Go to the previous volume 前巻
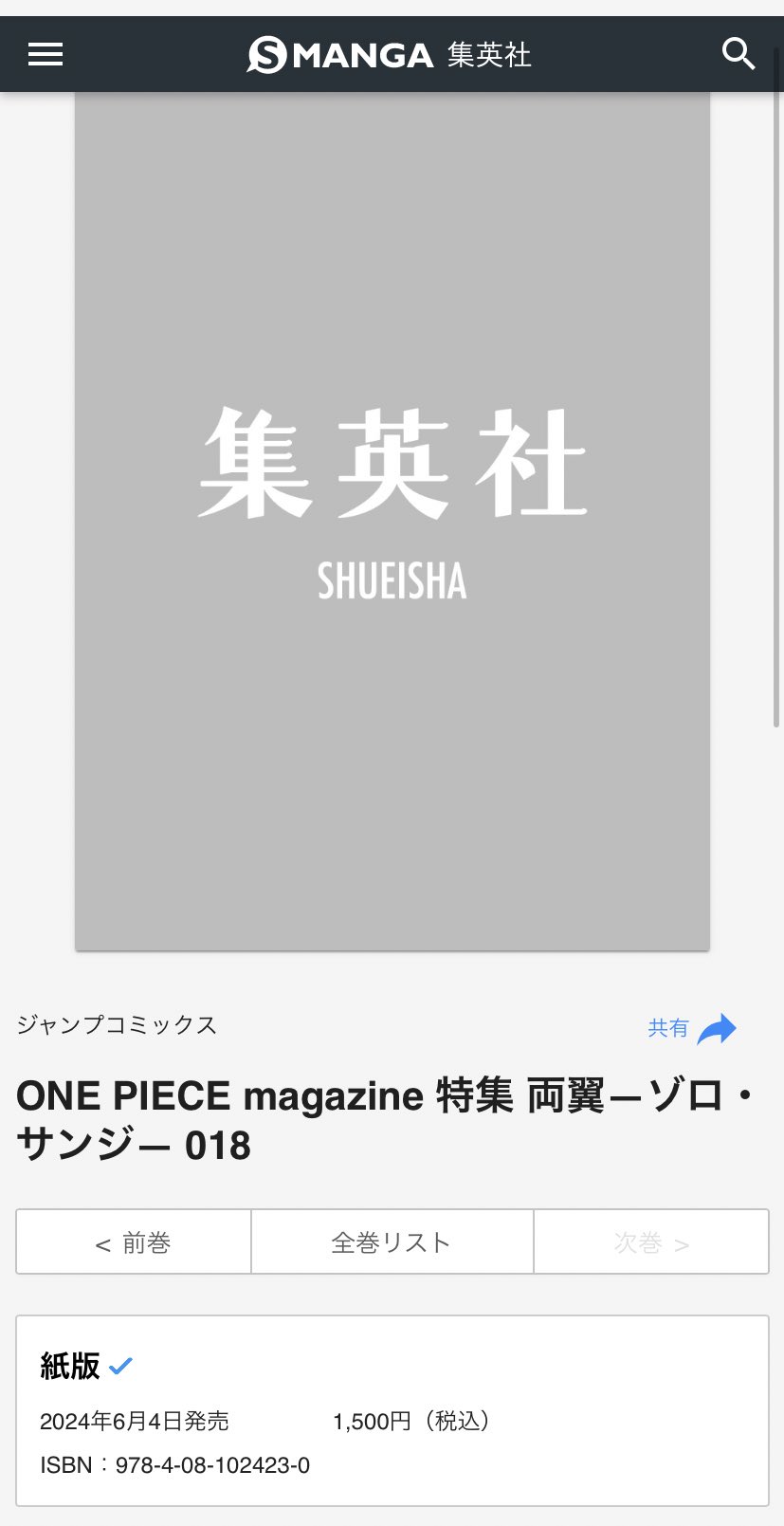Image resolution: width=784 pixels, height=1526 pixels. (134, 1241)
